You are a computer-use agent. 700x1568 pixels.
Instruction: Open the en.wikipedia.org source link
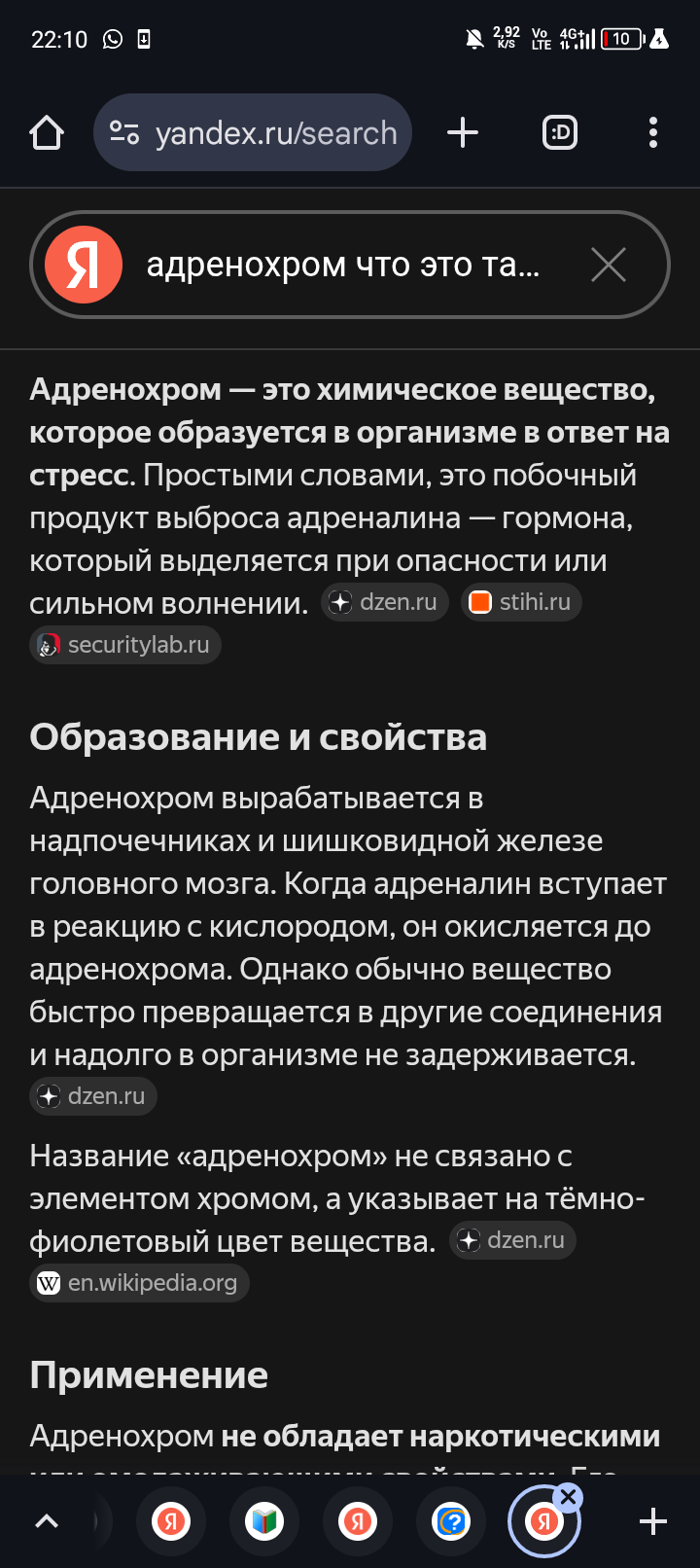(139, 1283)
